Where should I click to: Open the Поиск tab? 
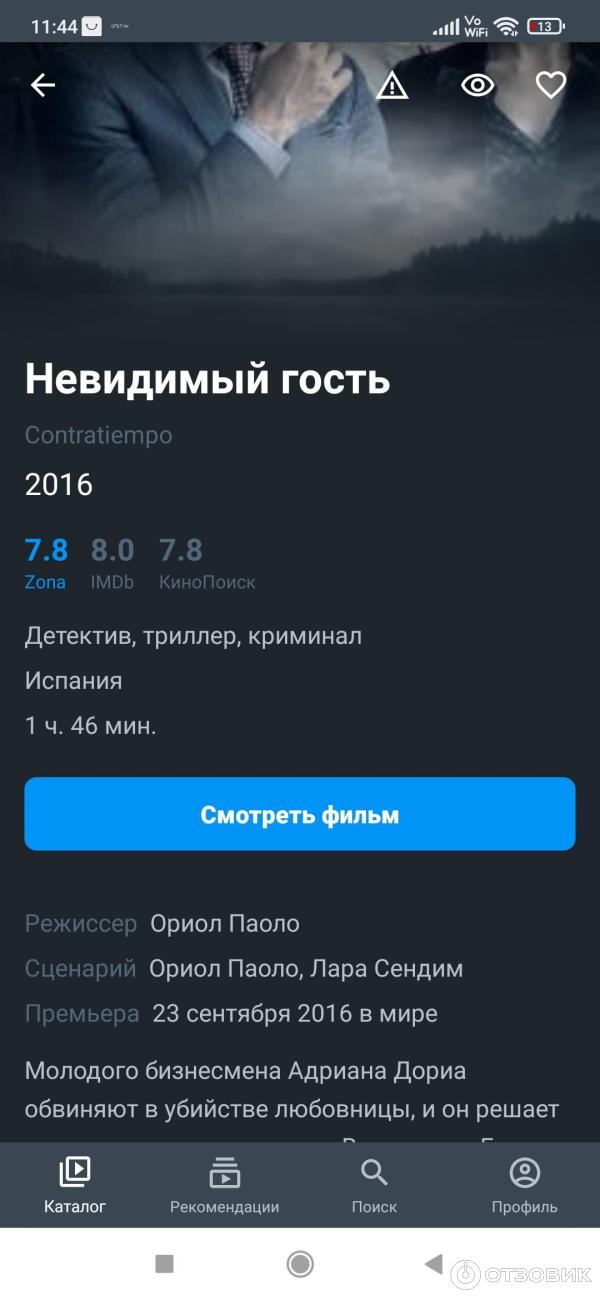(374, 1185)
